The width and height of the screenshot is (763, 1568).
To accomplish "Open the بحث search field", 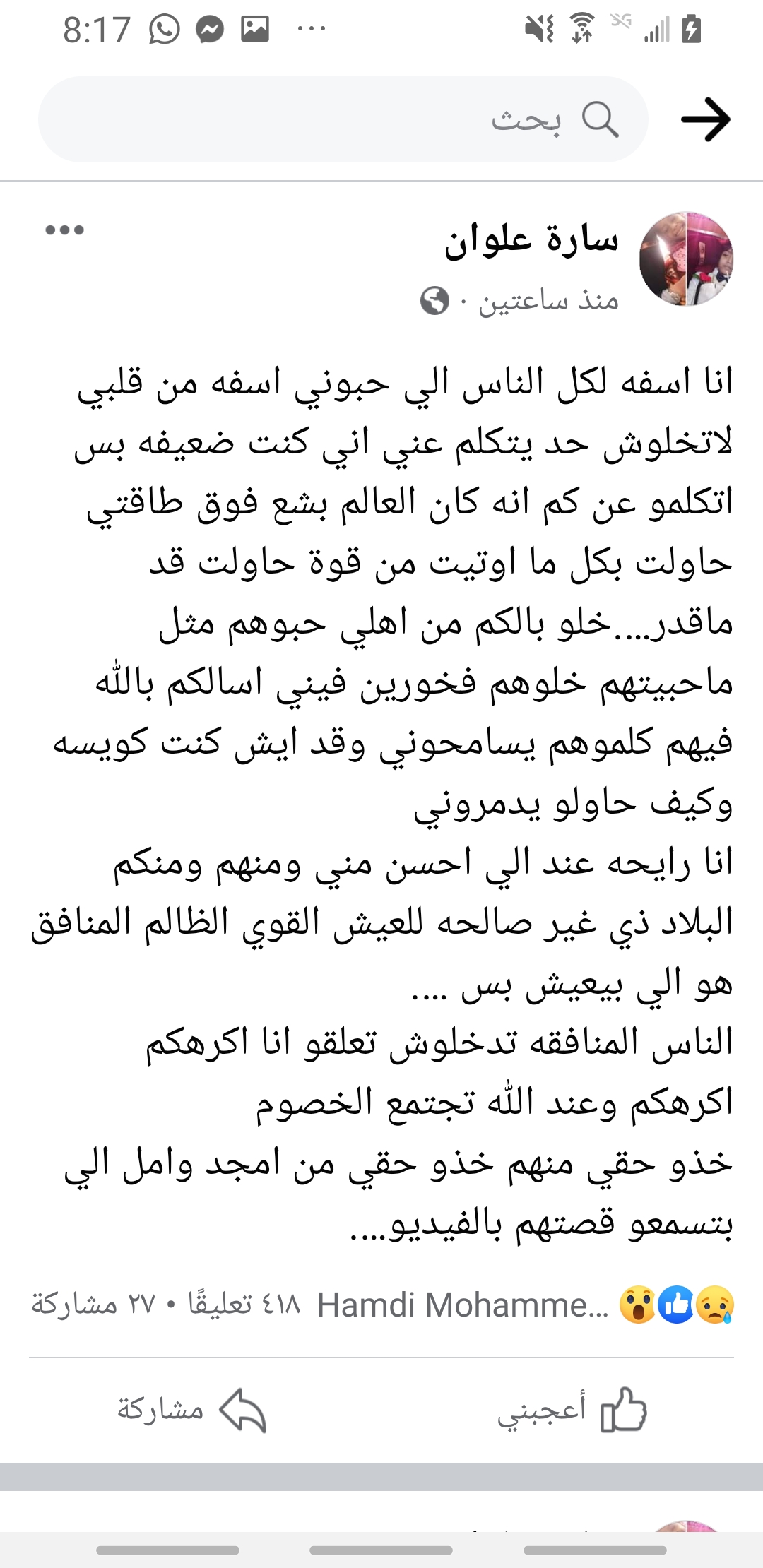I will point(343,119).
